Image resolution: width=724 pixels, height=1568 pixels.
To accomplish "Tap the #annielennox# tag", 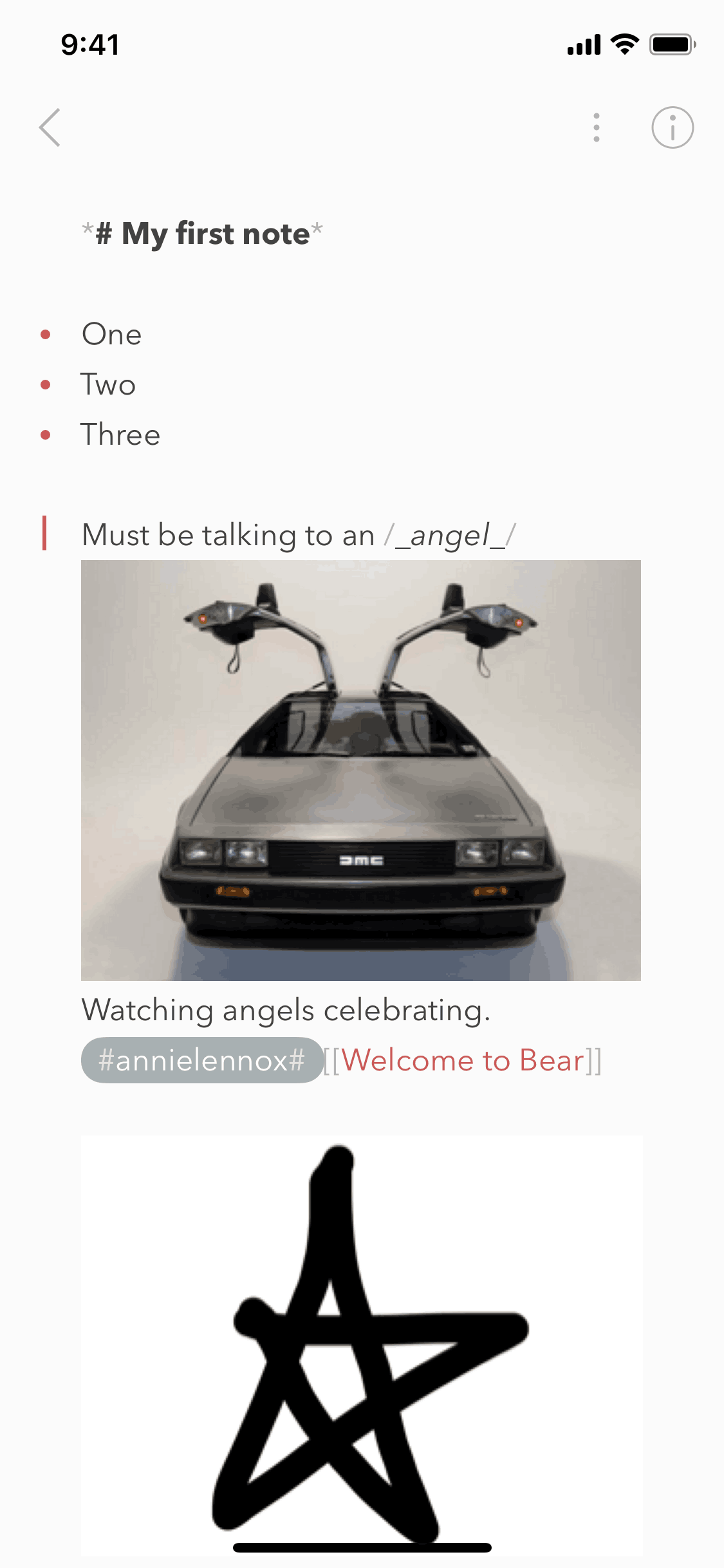I will coord(201,1060).
